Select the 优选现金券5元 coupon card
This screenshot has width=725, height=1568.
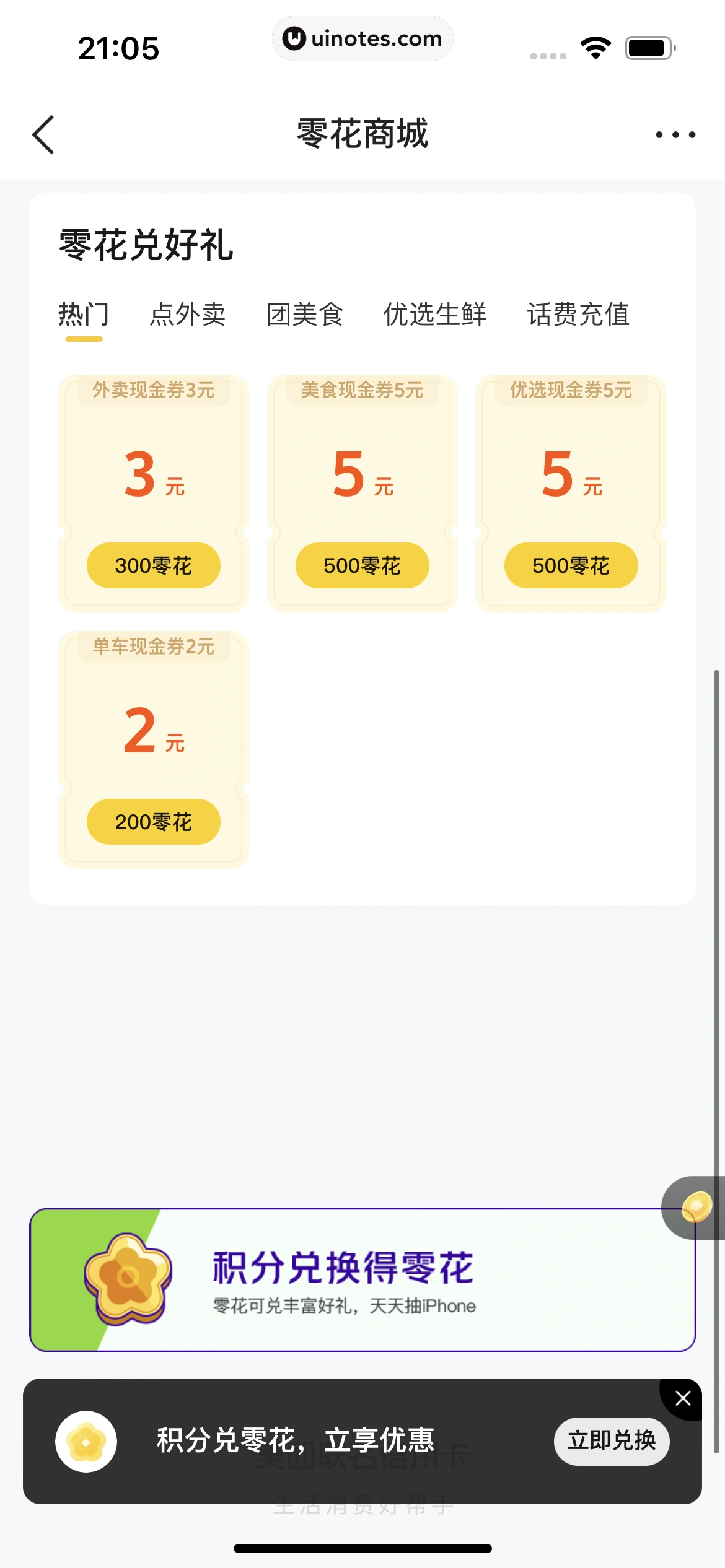[x=569, y=492]
